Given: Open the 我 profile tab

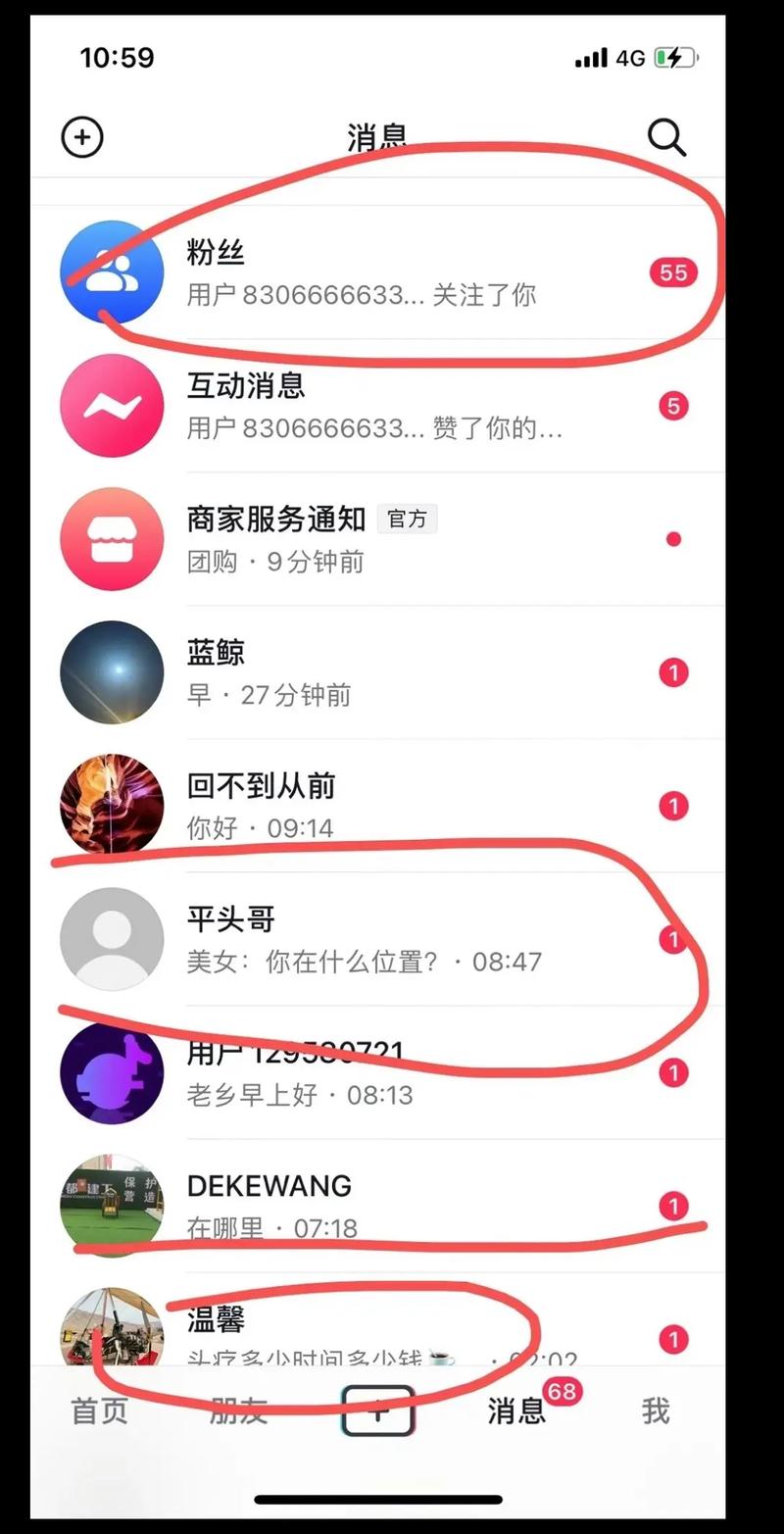Looking at the screenshot, I should coord(655,1410).
